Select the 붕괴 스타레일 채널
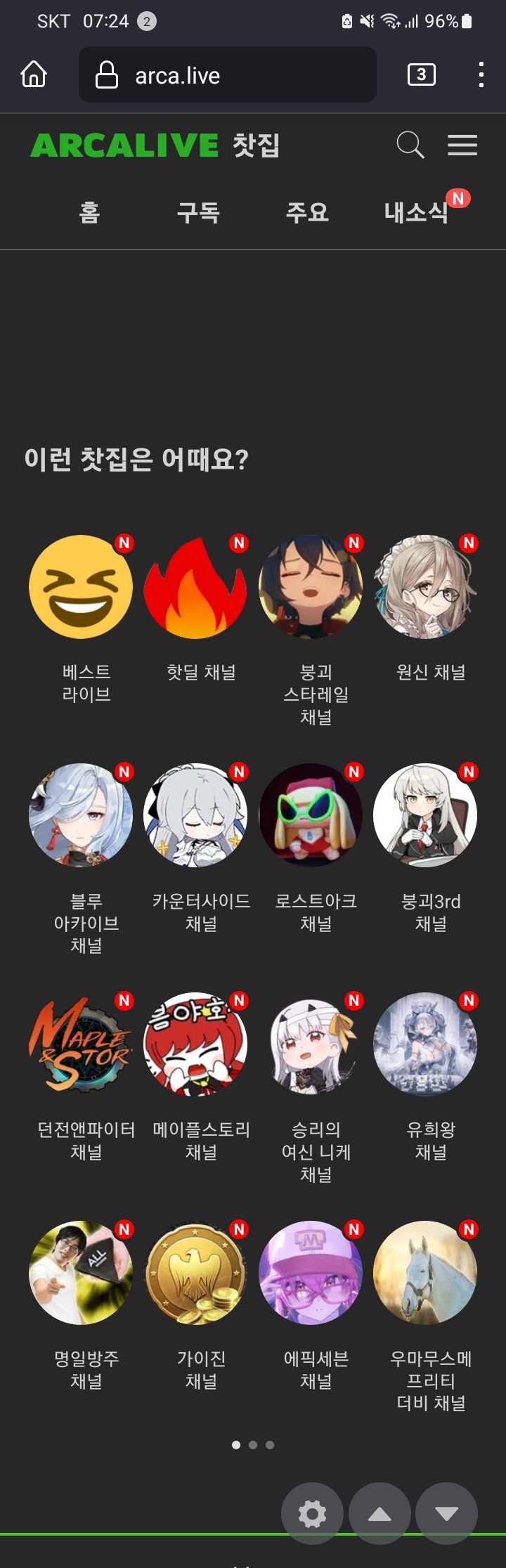 coord(311,587)
